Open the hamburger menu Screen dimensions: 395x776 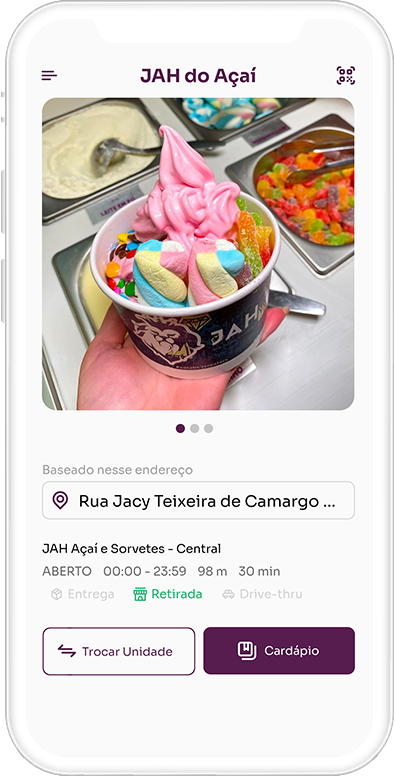49,76
